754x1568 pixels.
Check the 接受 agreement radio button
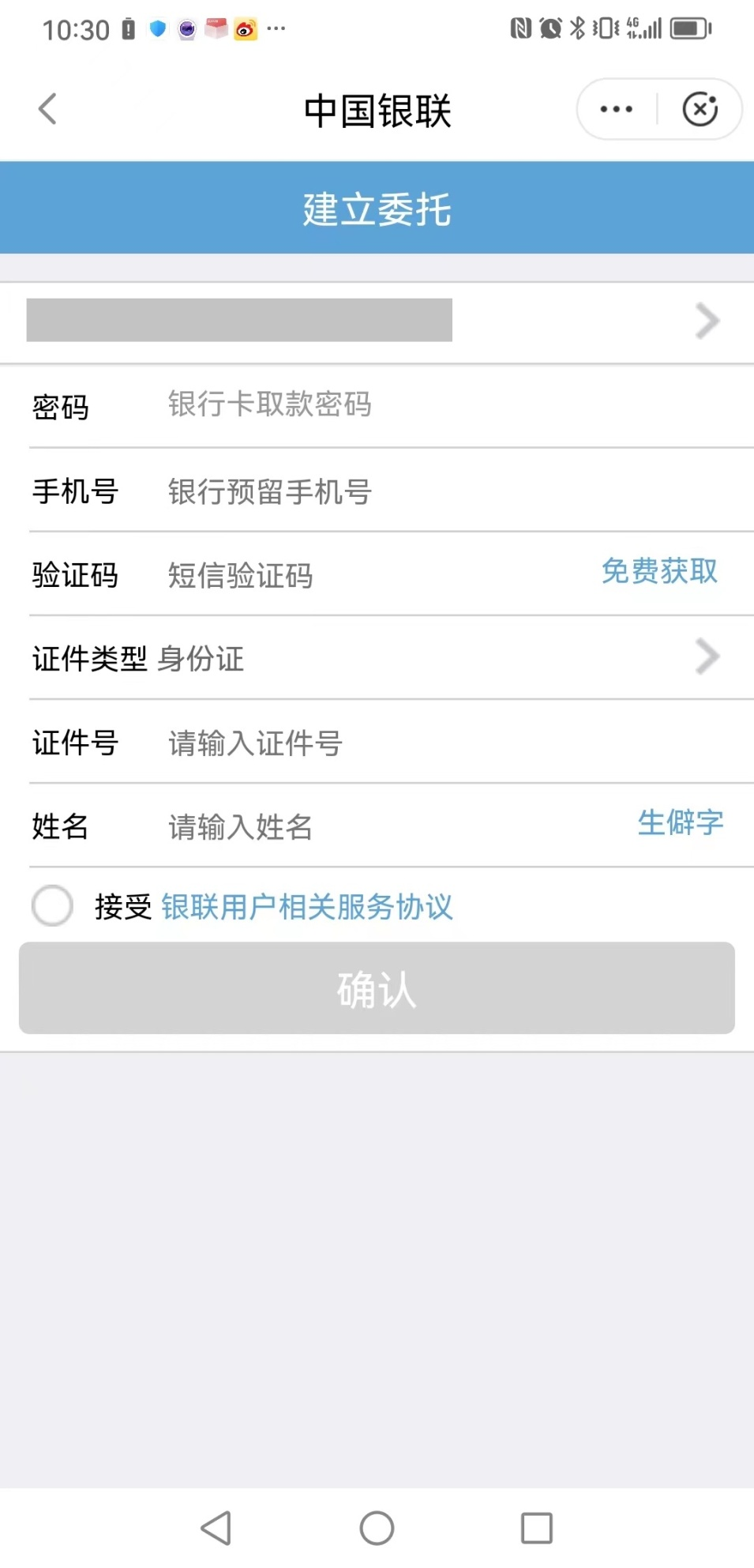(52, 905)
